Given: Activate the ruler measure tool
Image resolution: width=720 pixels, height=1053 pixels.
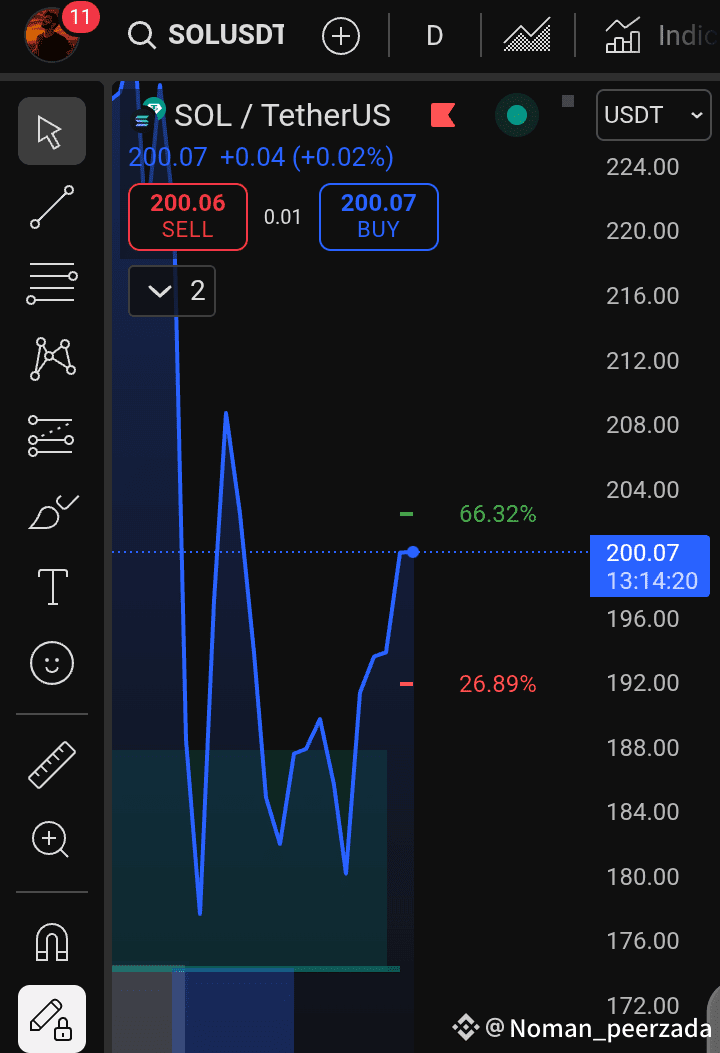Looking at the screenshot, I should 52,764.
